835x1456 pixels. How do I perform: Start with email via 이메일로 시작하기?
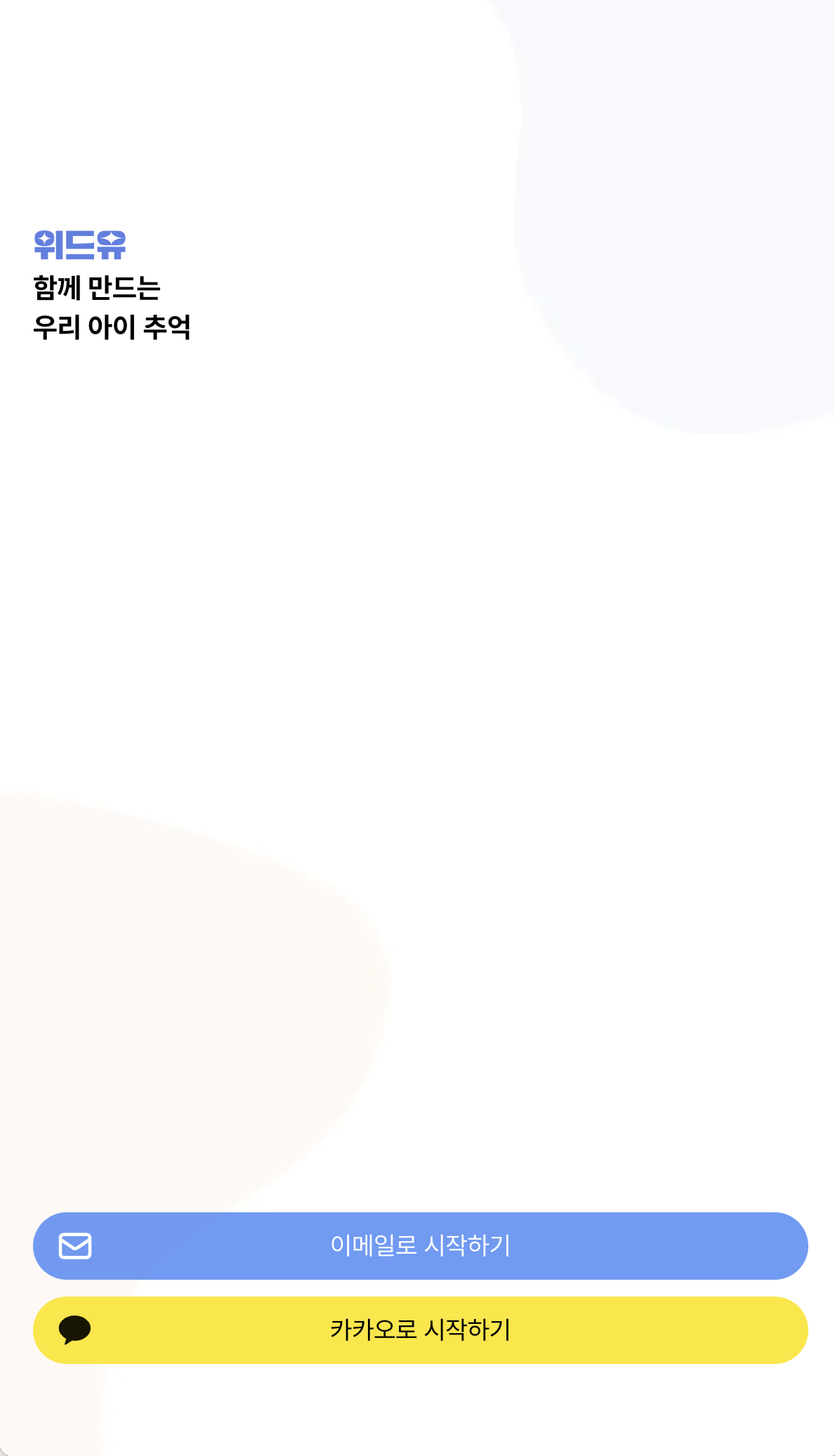point(420,1245)
